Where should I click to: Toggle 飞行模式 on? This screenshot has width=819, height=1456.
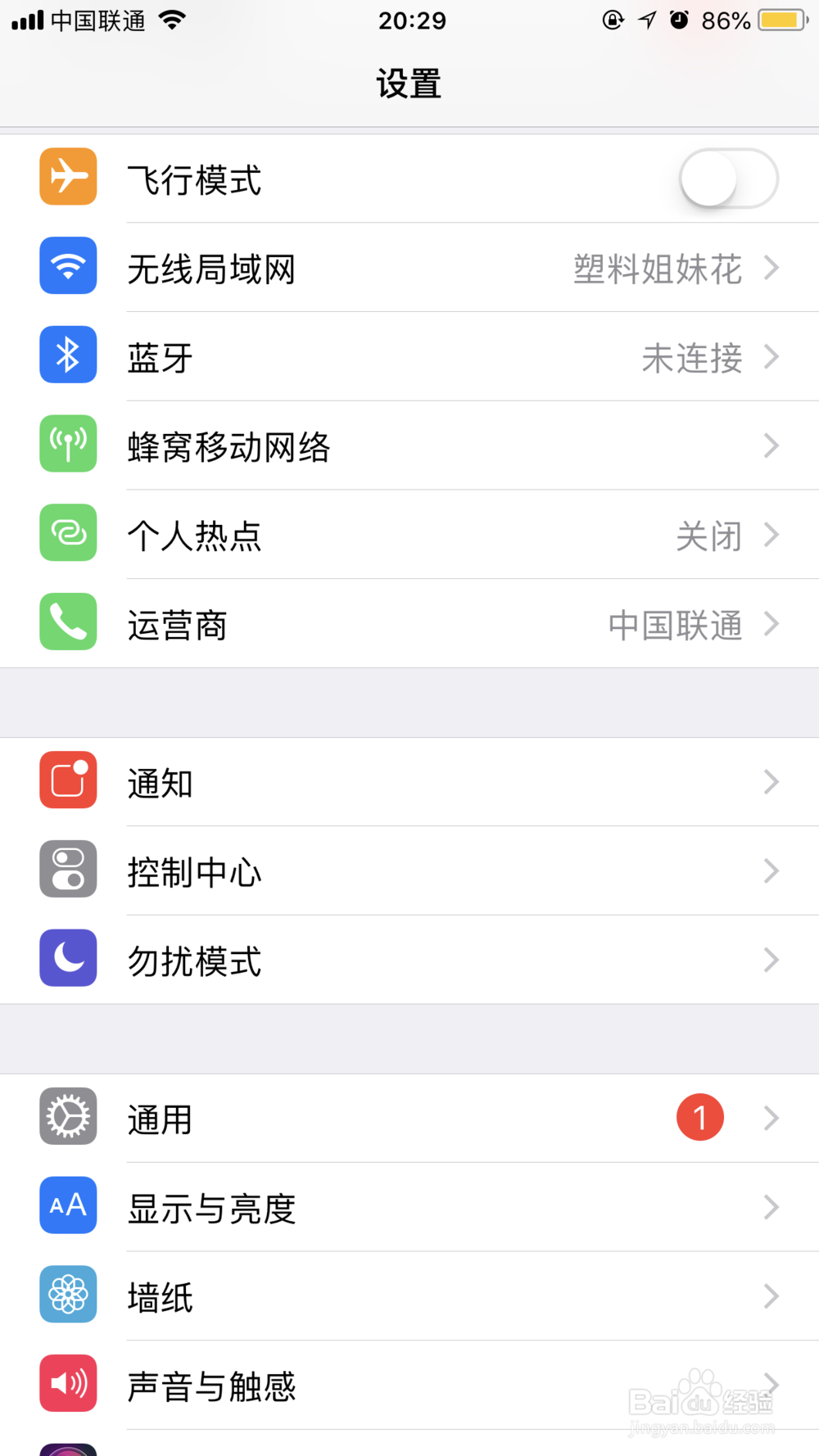(x=728, y=178)
